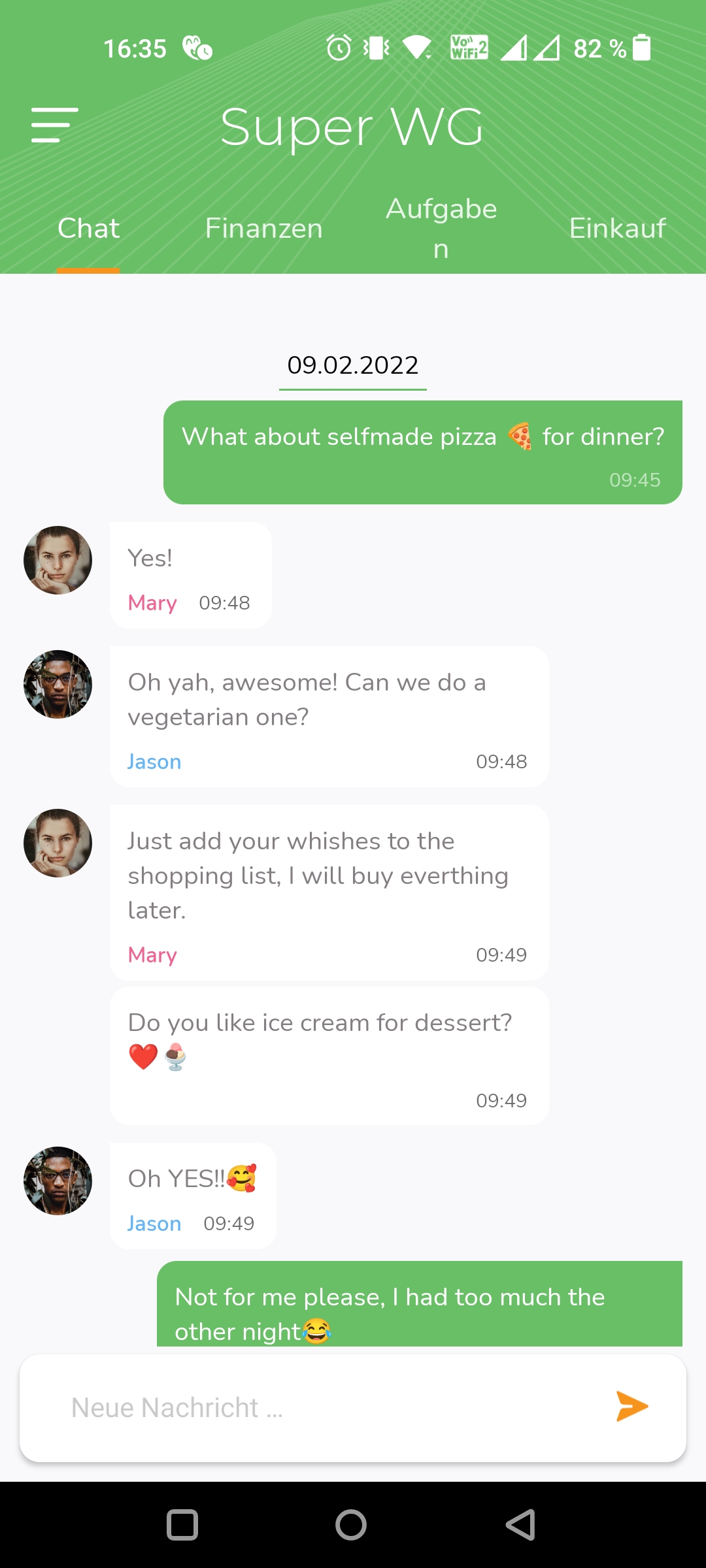Open the Einkauf tab
This screenshot has height=1568, width=706.
(617, 229)
